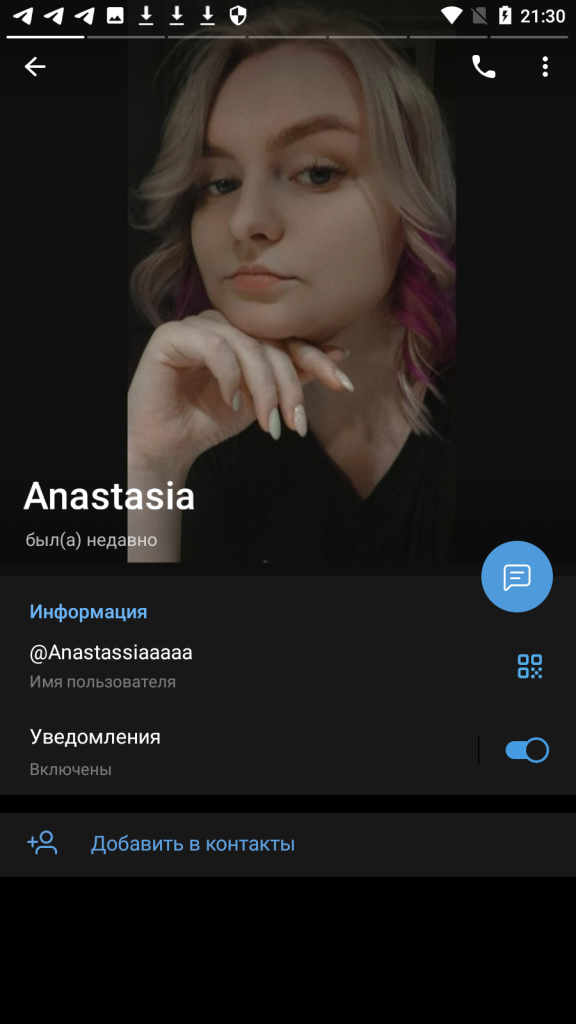Open the Уведомления settings row
Image resolution: width=576 pixels, height=1024 pixels.
238,751
